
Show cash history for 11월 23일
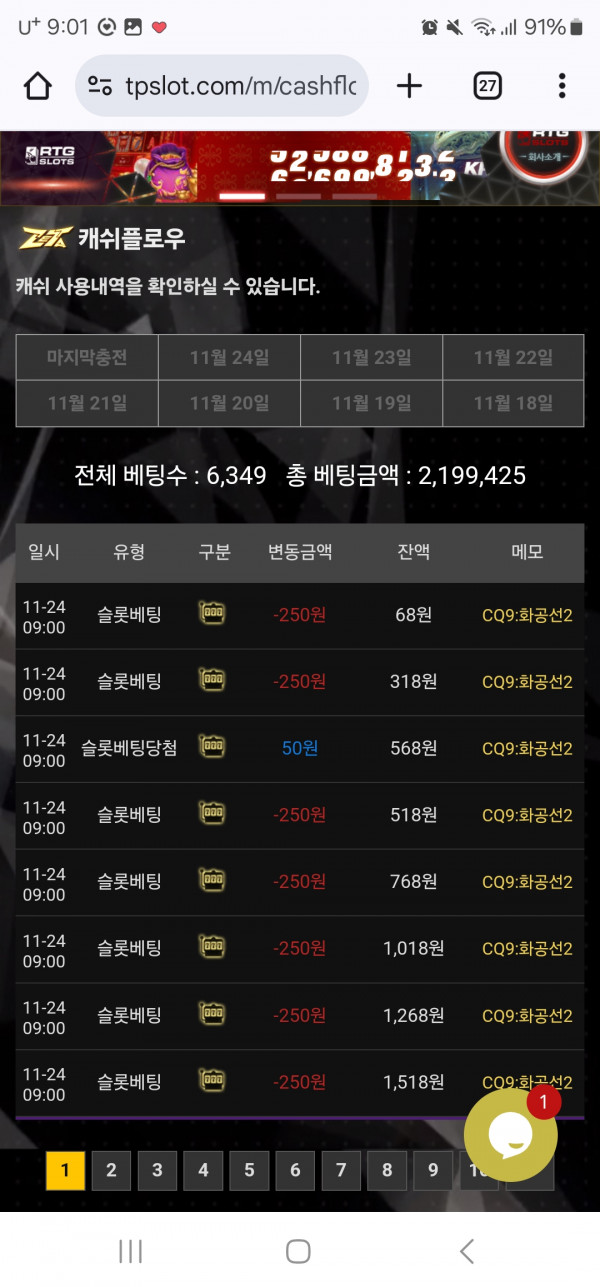pyautogui.click(x=371, y=357)
